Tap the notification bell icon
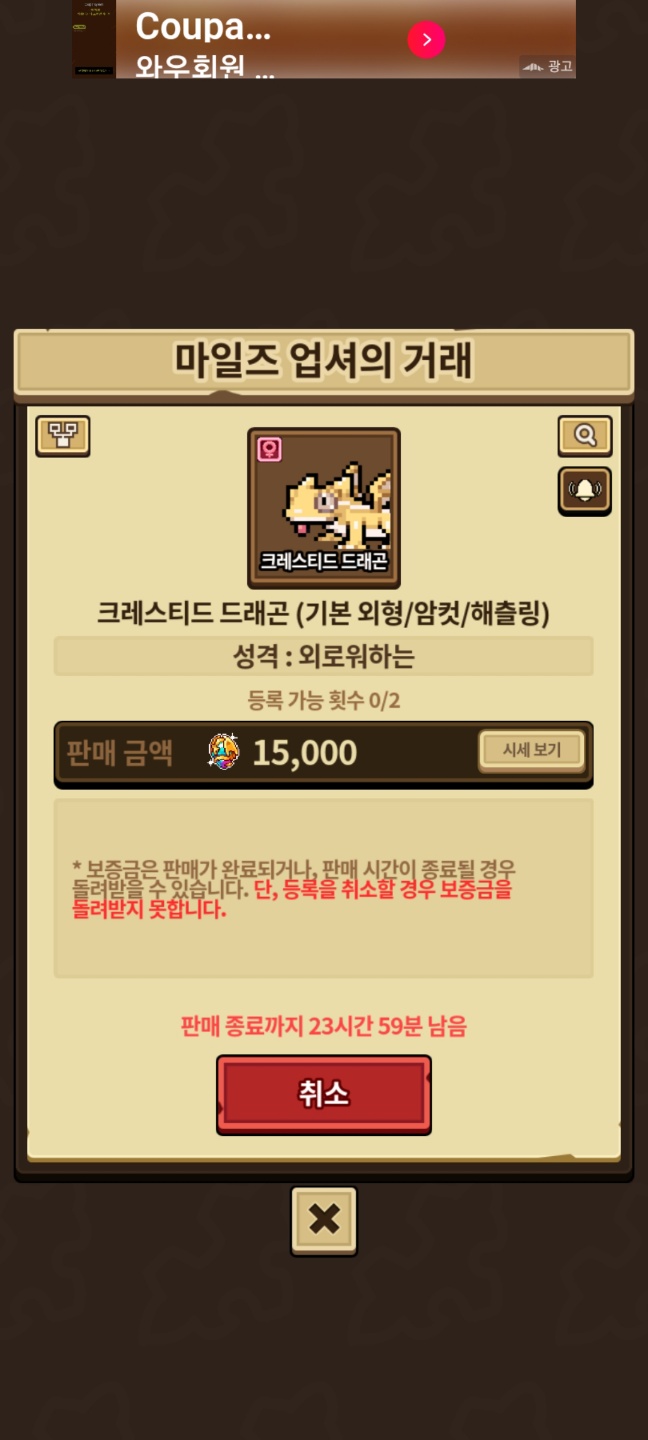This screenshot has height=1440, width=648. click(x=585, y=490)
